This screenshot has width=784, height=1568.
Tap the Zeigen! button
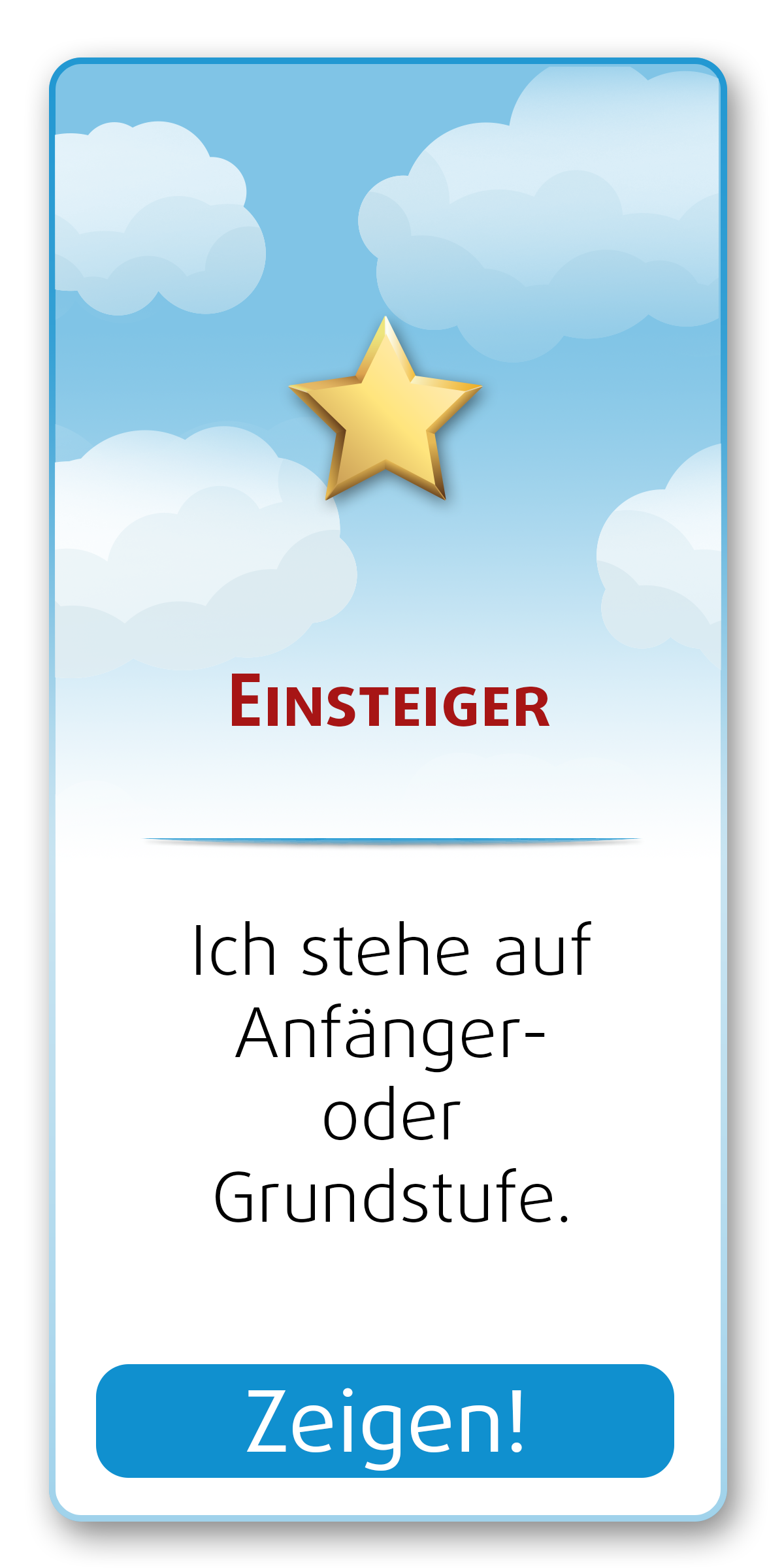pyautogui.click(x=385, y=1421)
